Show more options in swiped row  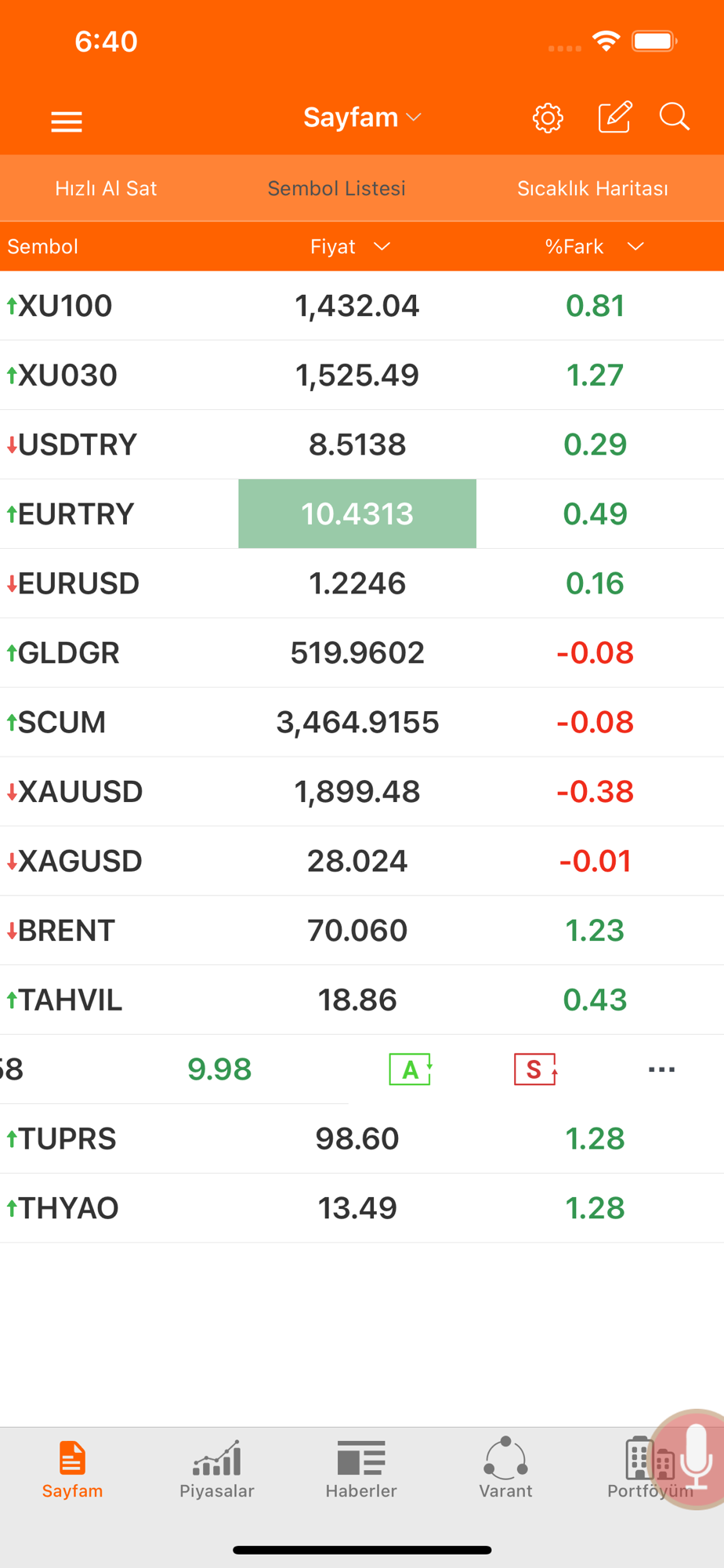tap(661, 1069)
